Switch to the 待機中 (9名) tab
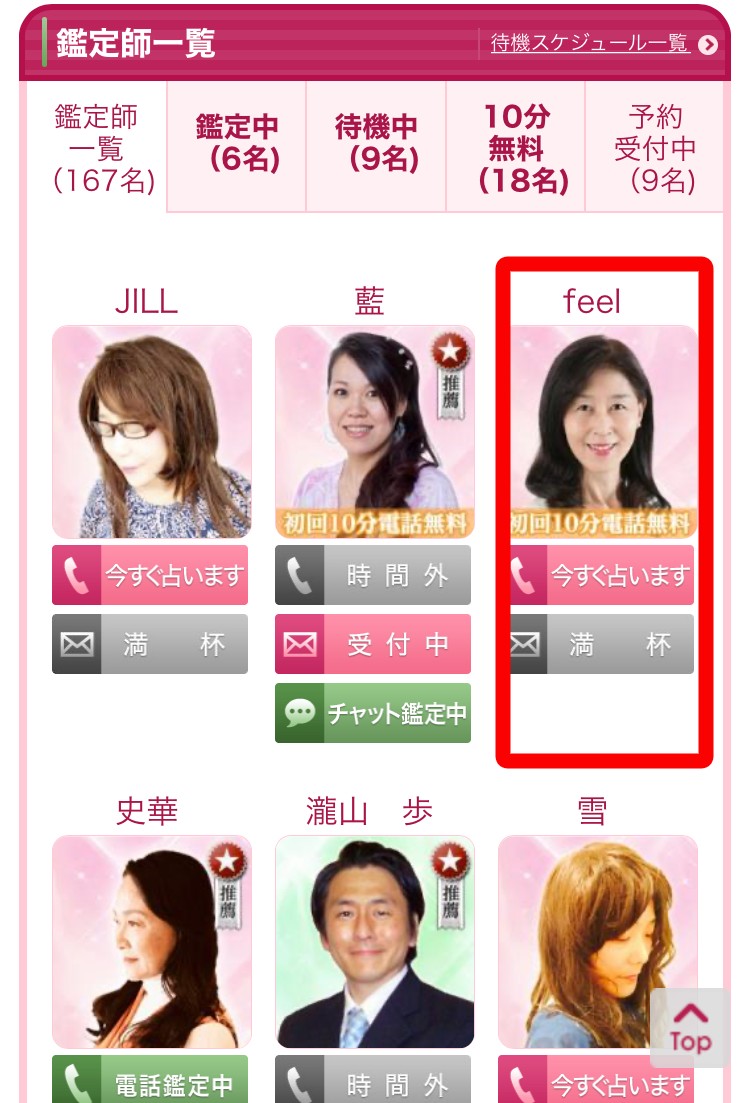The width and height of the screenshot is (750, 1103). [x=376, y=144]
